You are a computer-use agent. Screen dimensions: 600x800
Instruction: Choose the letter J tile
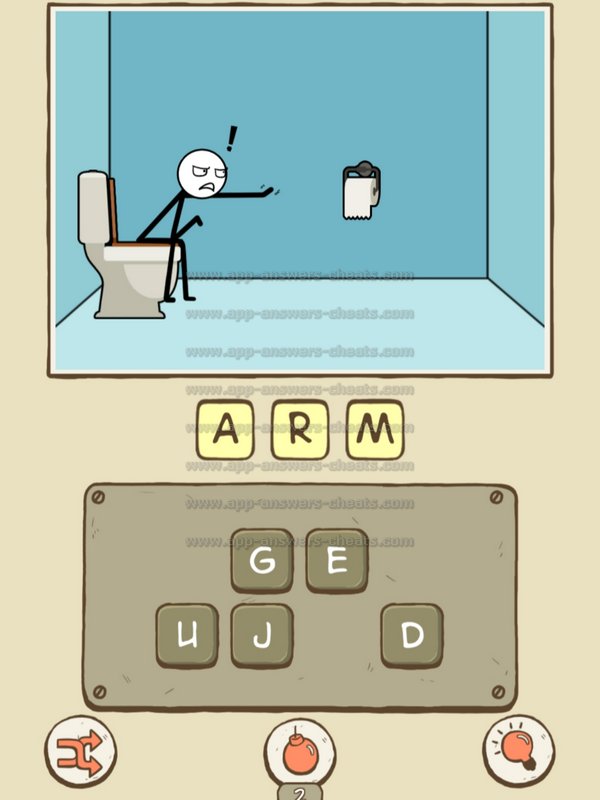[262, 636]
